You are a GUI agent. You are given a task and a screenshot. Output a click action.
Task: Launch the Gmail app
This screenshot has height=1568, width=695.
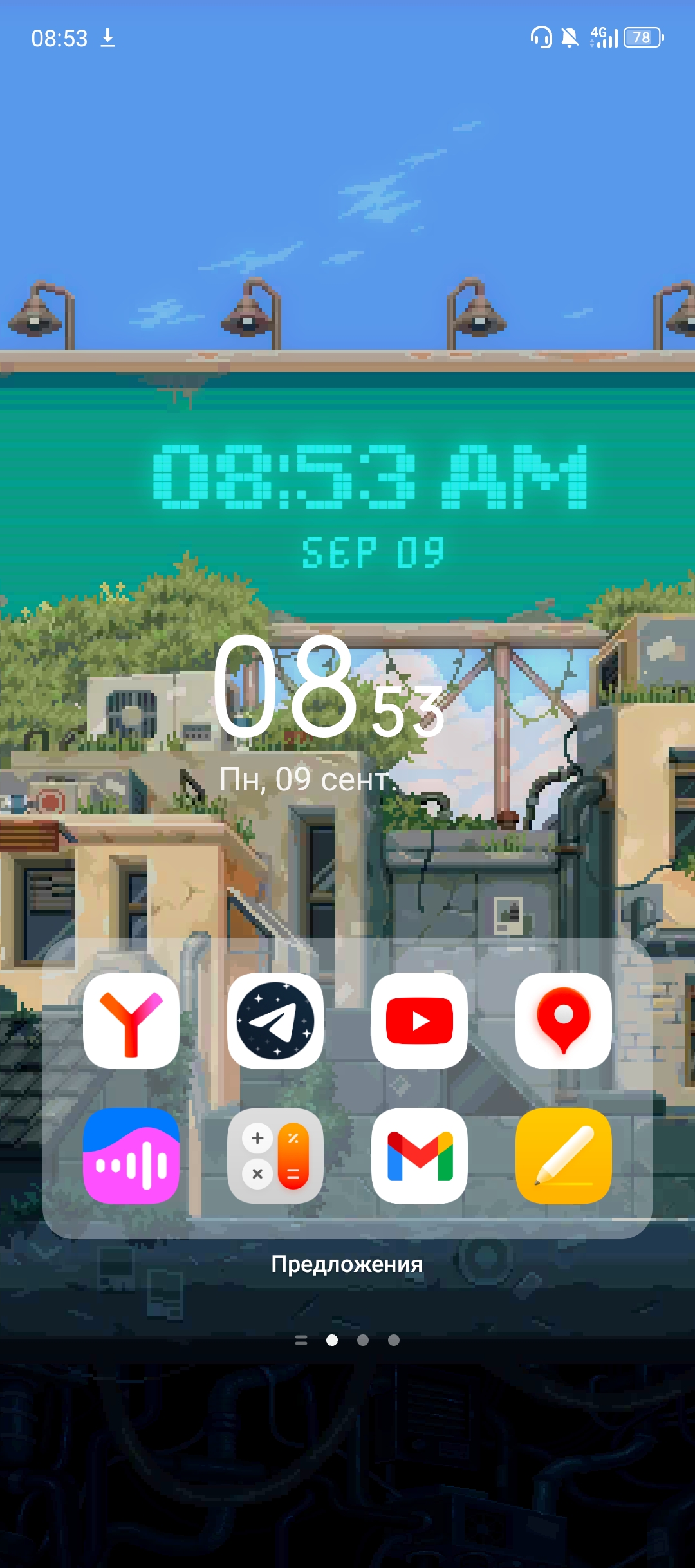[x=420, y=1156]
